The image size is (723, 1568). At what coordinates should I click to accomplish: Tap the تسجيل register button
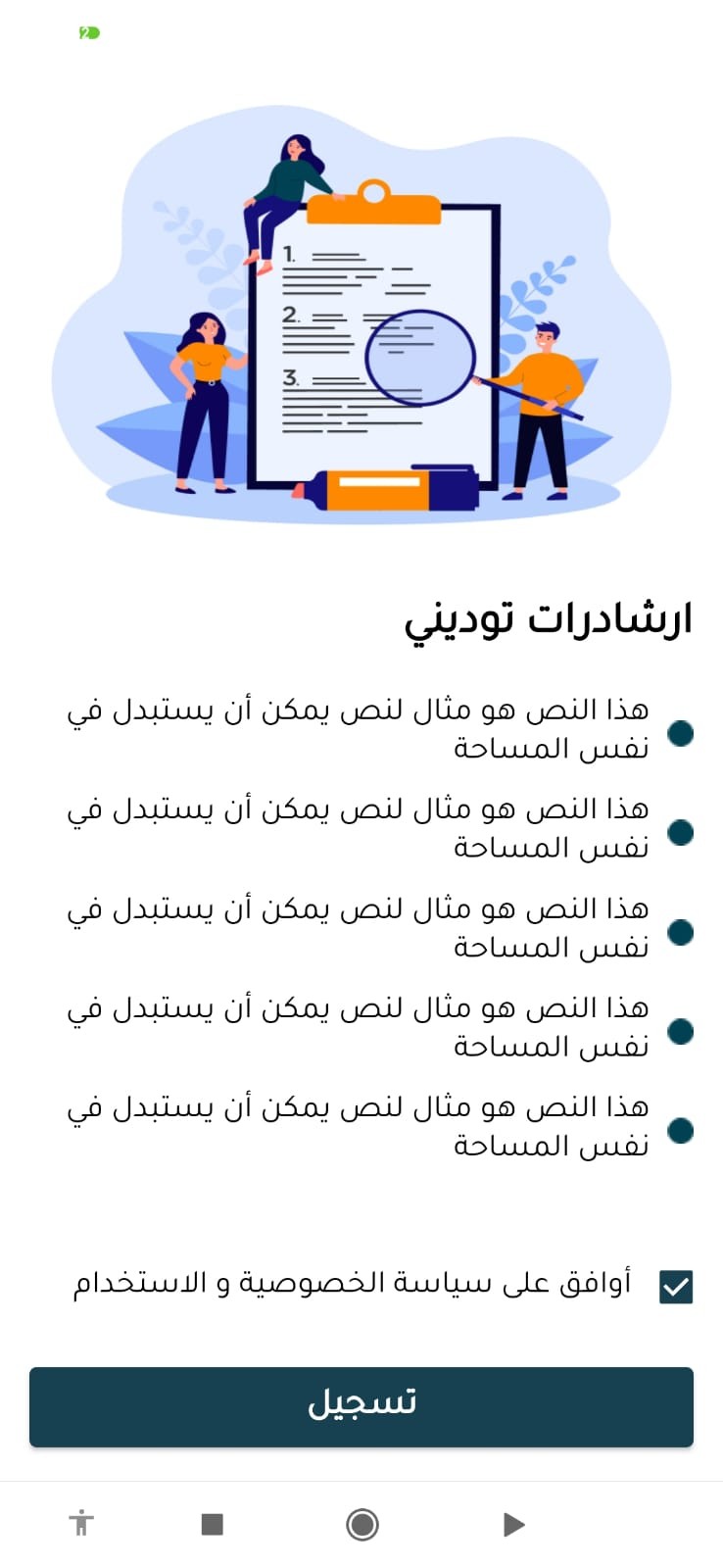tap(361, 1406)
